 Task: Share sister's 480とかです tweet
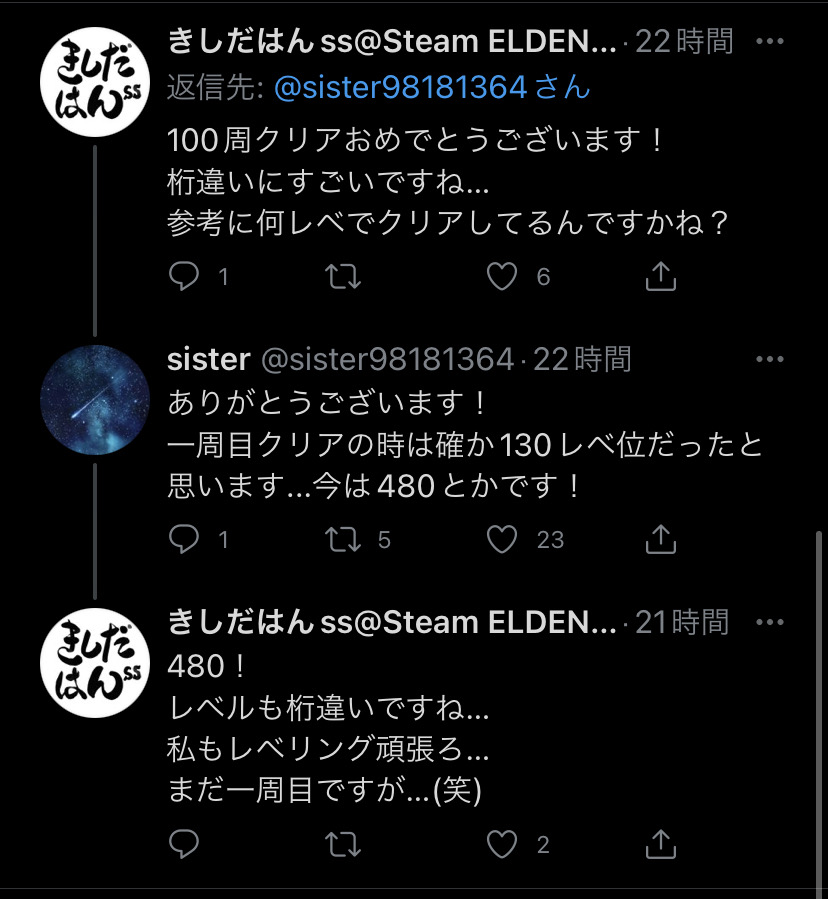coord(661,540)
